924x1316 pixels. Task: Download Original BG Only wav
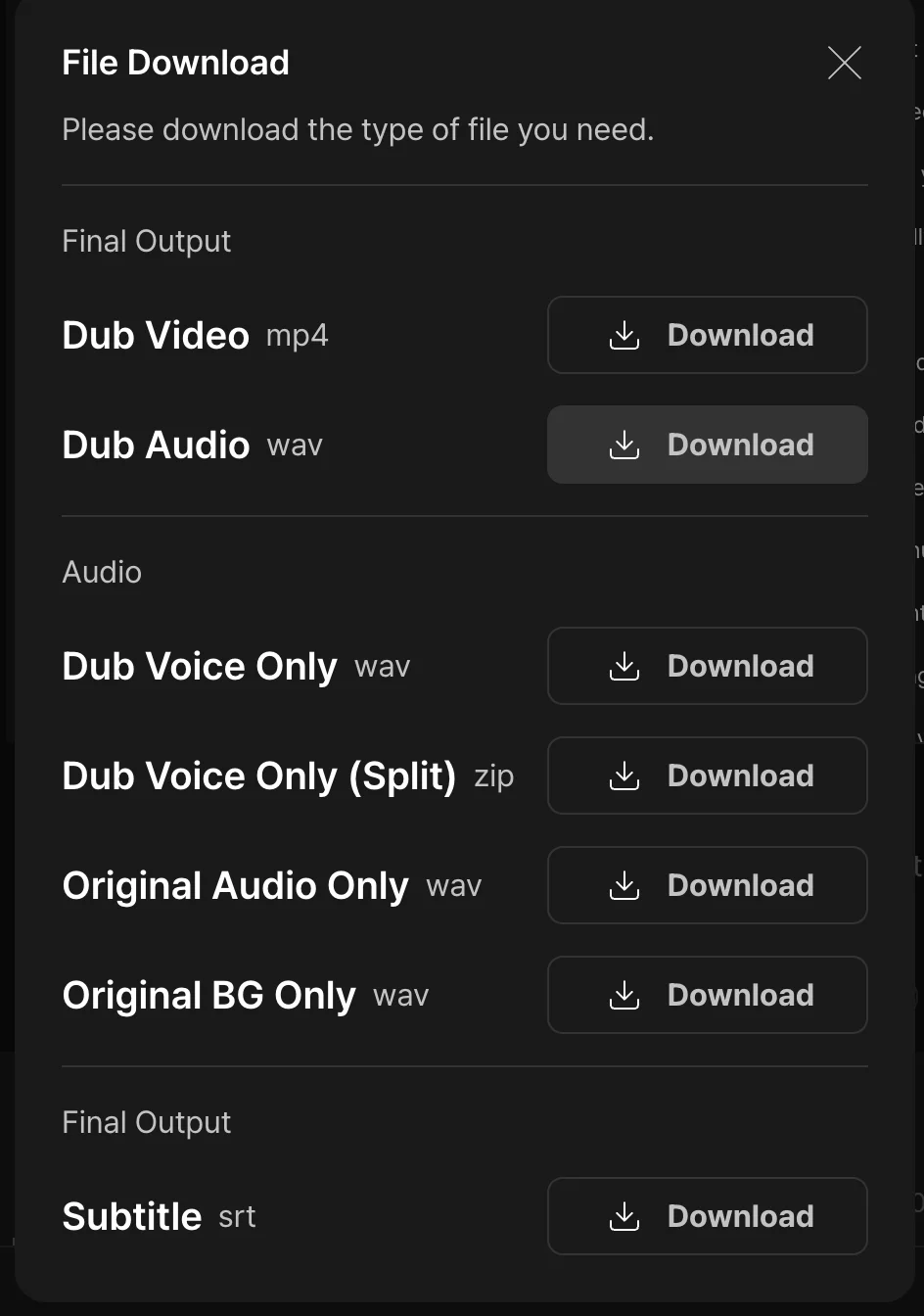[707, 995]
